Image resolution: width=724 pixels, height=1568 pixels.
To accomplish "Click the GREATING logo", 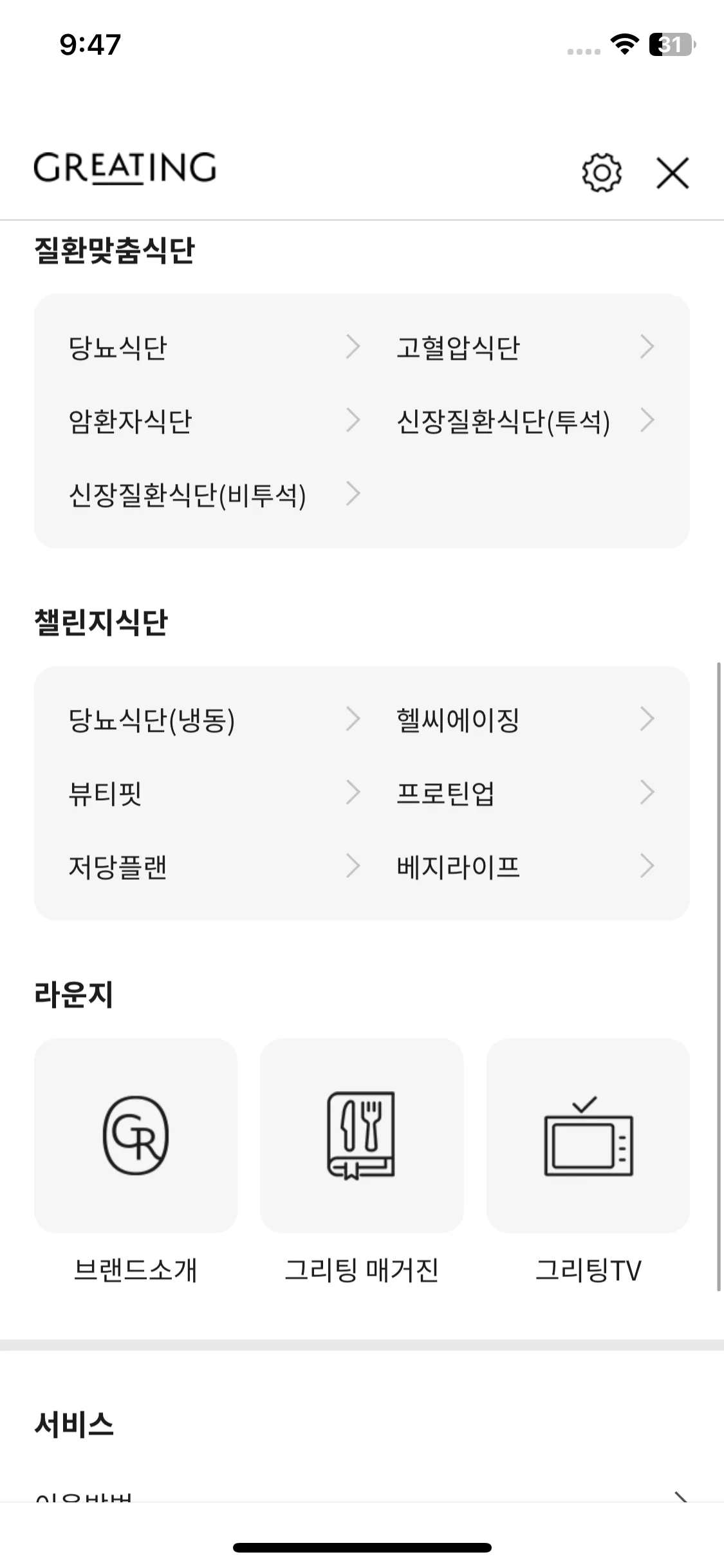I will point(125,169).
